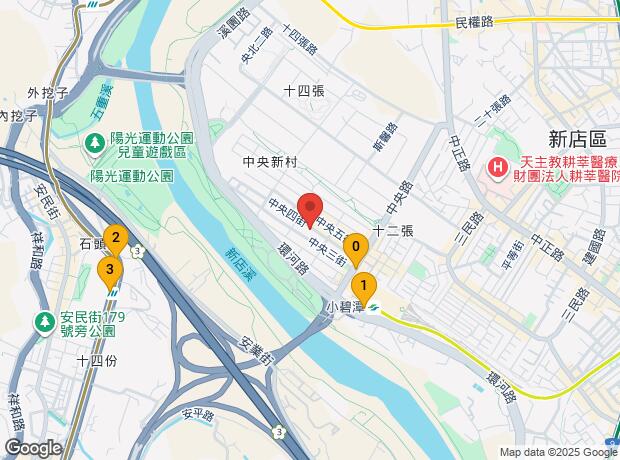Tap the orange marker numbered 3

110,273
